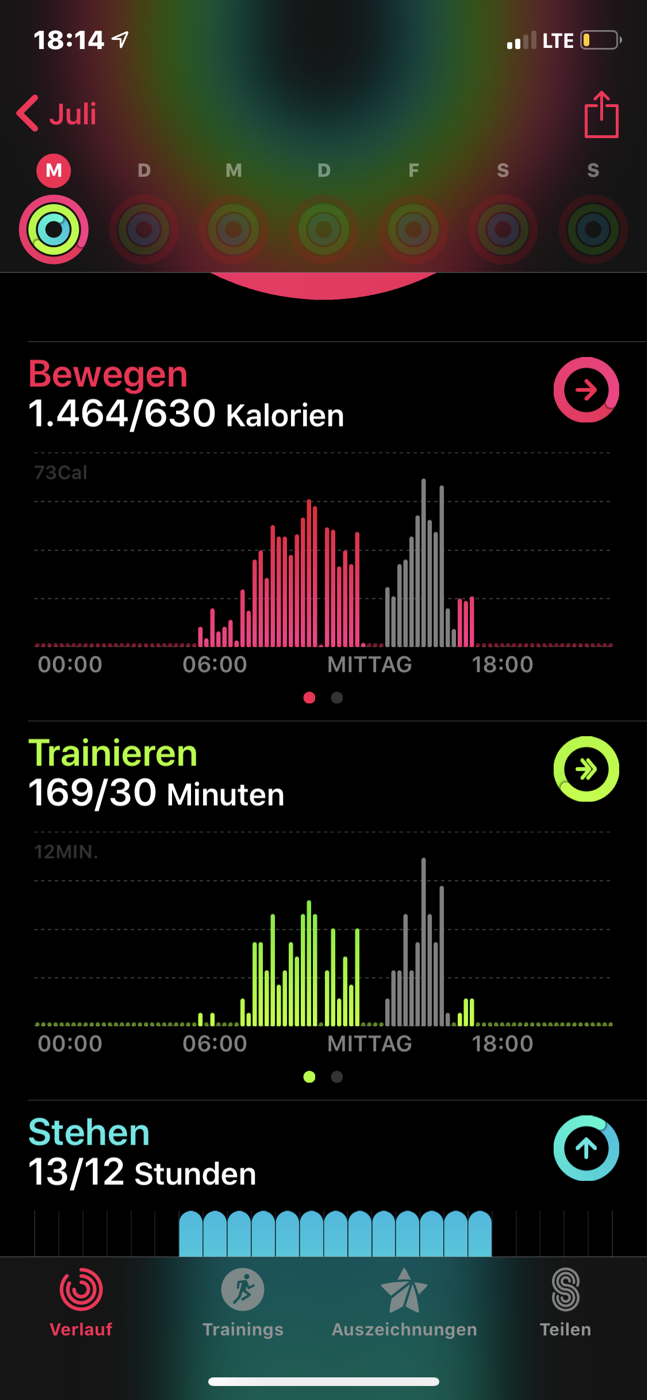Open the Verlauf tab

(x=81, y=1302)
